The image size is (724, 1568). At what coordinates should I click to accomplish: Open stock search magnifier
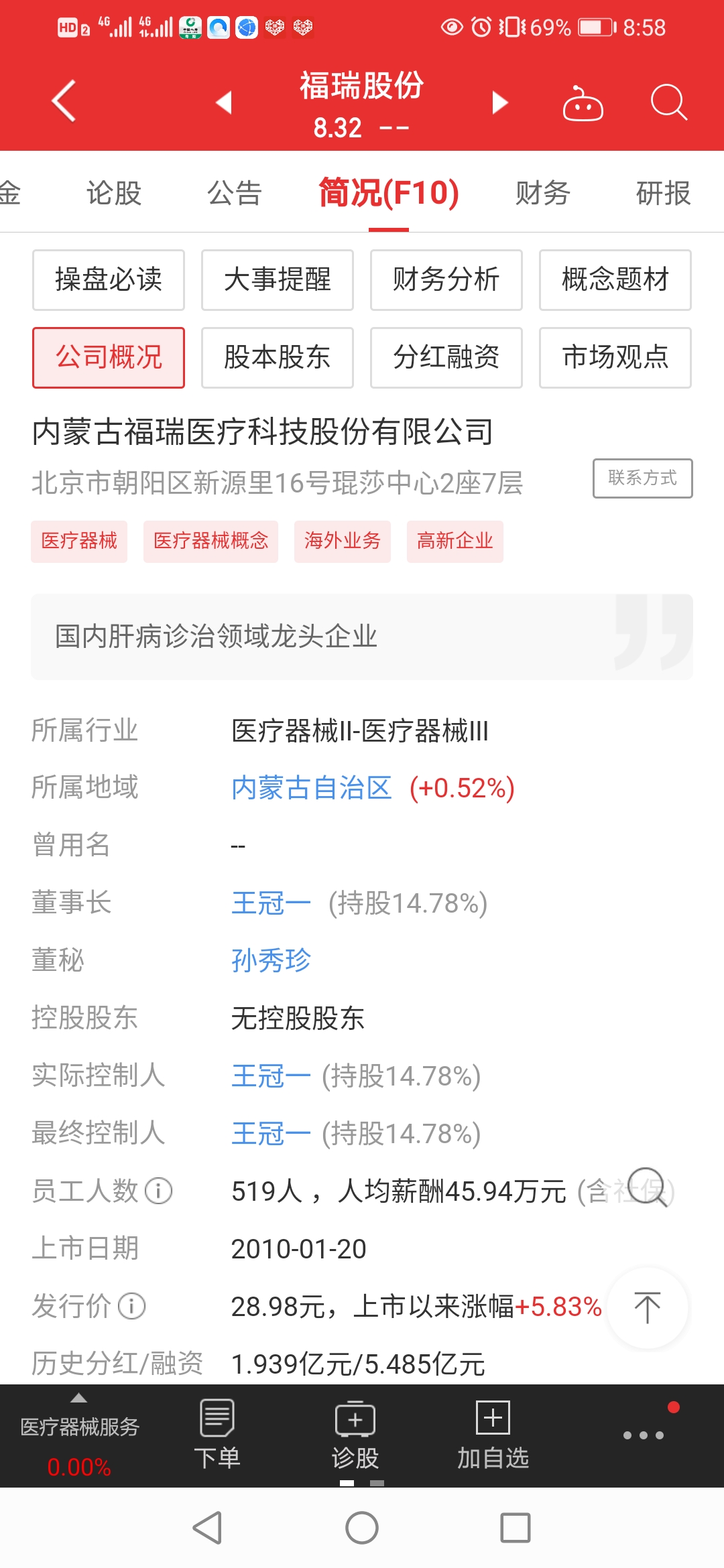click(x=668, y=103)
